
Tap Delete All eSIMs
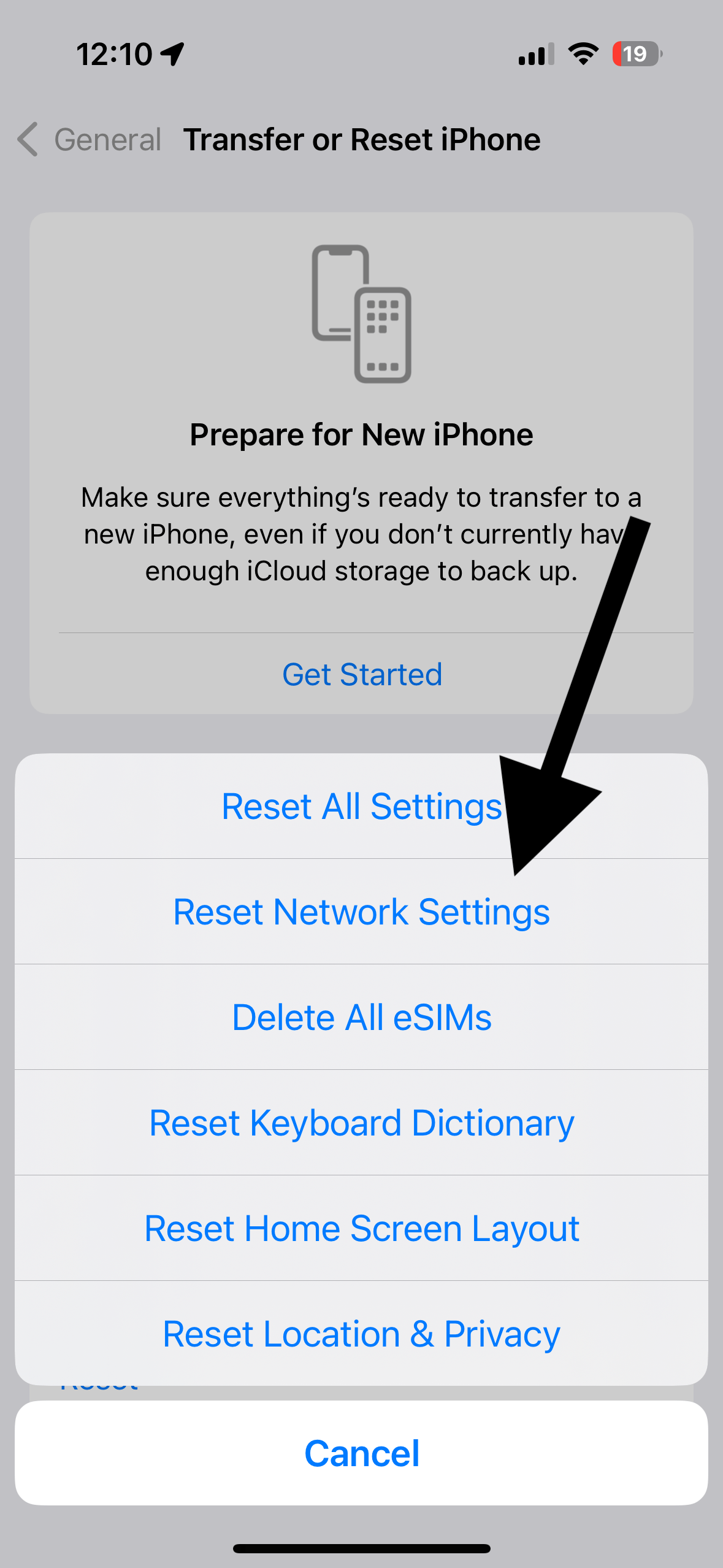pyautogui.click(x=361, y=1017)
